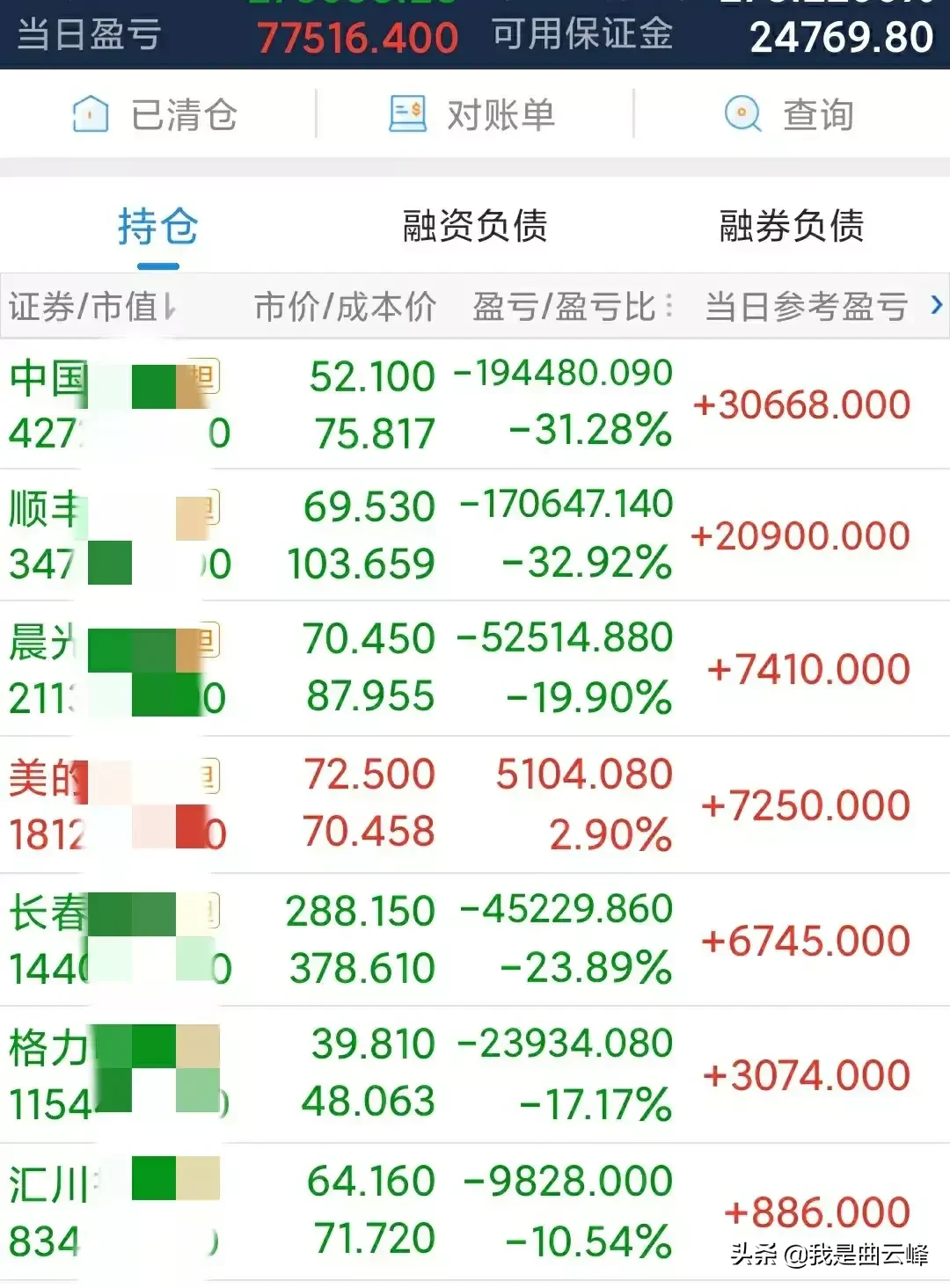Image resolution: width=950 pixels, height=1288 pixels.
Task: Open the 美的 holding priced at 72.500
Action: [x=475, y=804]
